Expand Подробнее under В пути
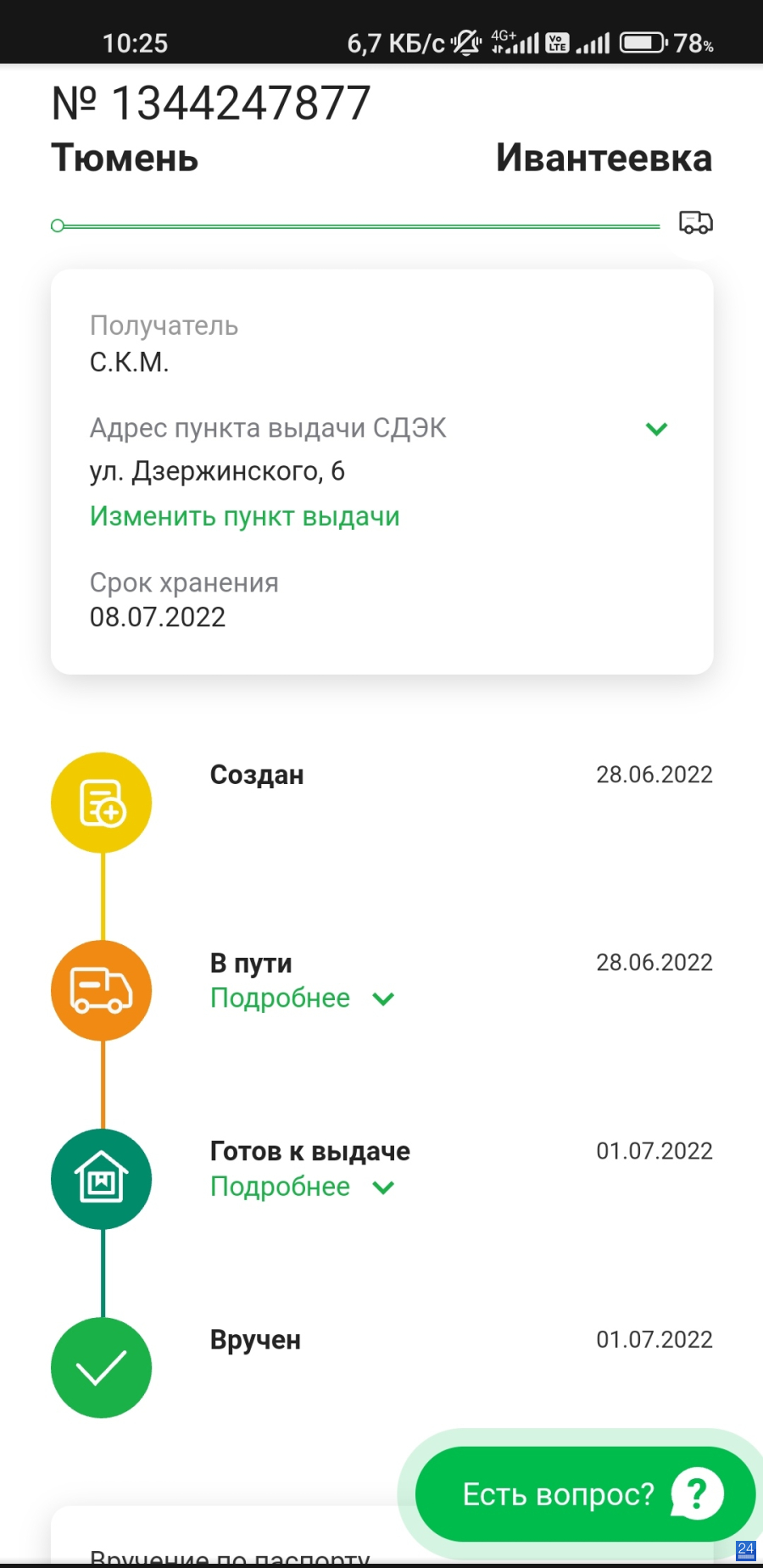 [x=302, y=998]
